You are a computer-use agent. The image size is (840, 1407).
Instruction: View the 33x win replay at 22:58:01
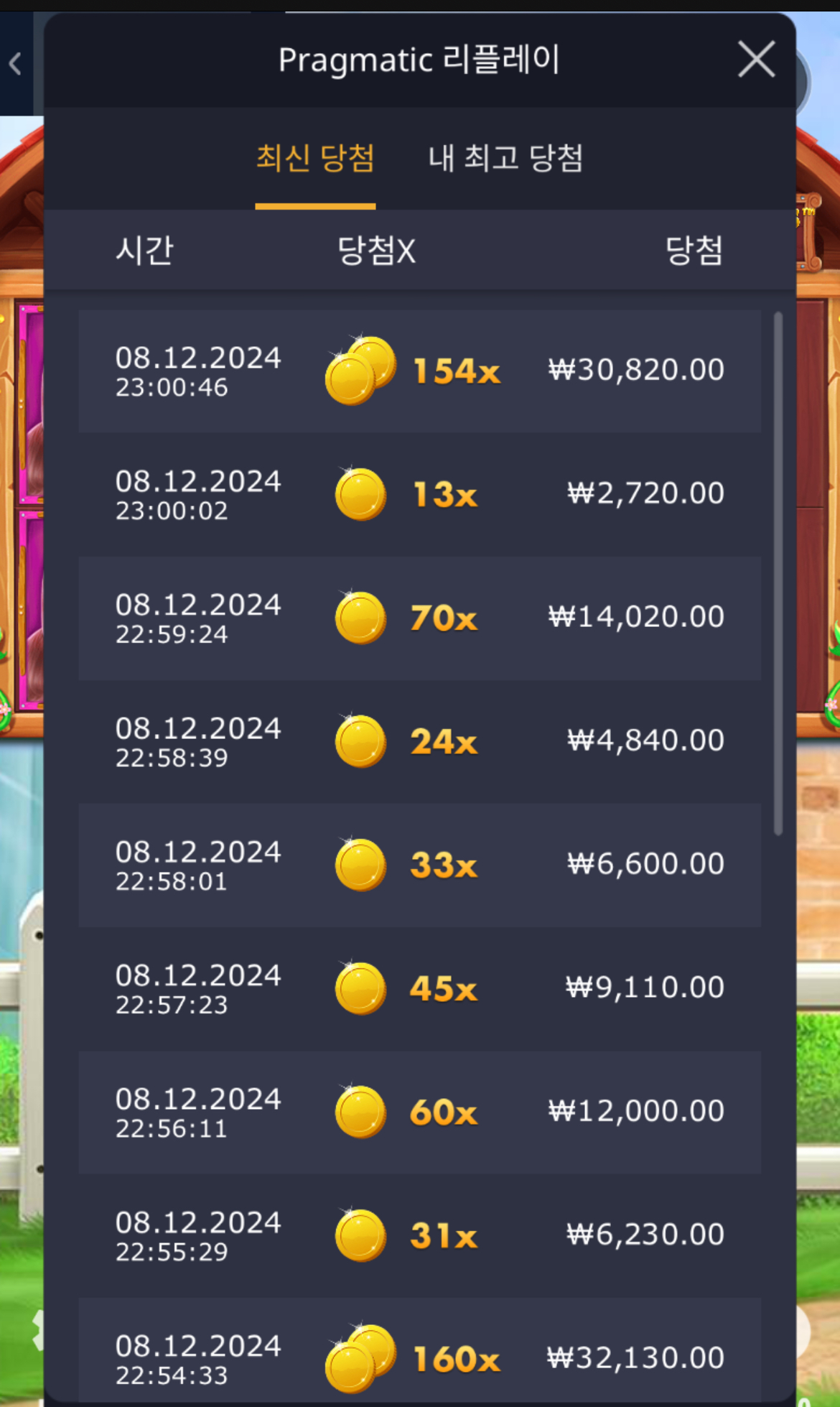pyautogui.click(x=420, y=865)
